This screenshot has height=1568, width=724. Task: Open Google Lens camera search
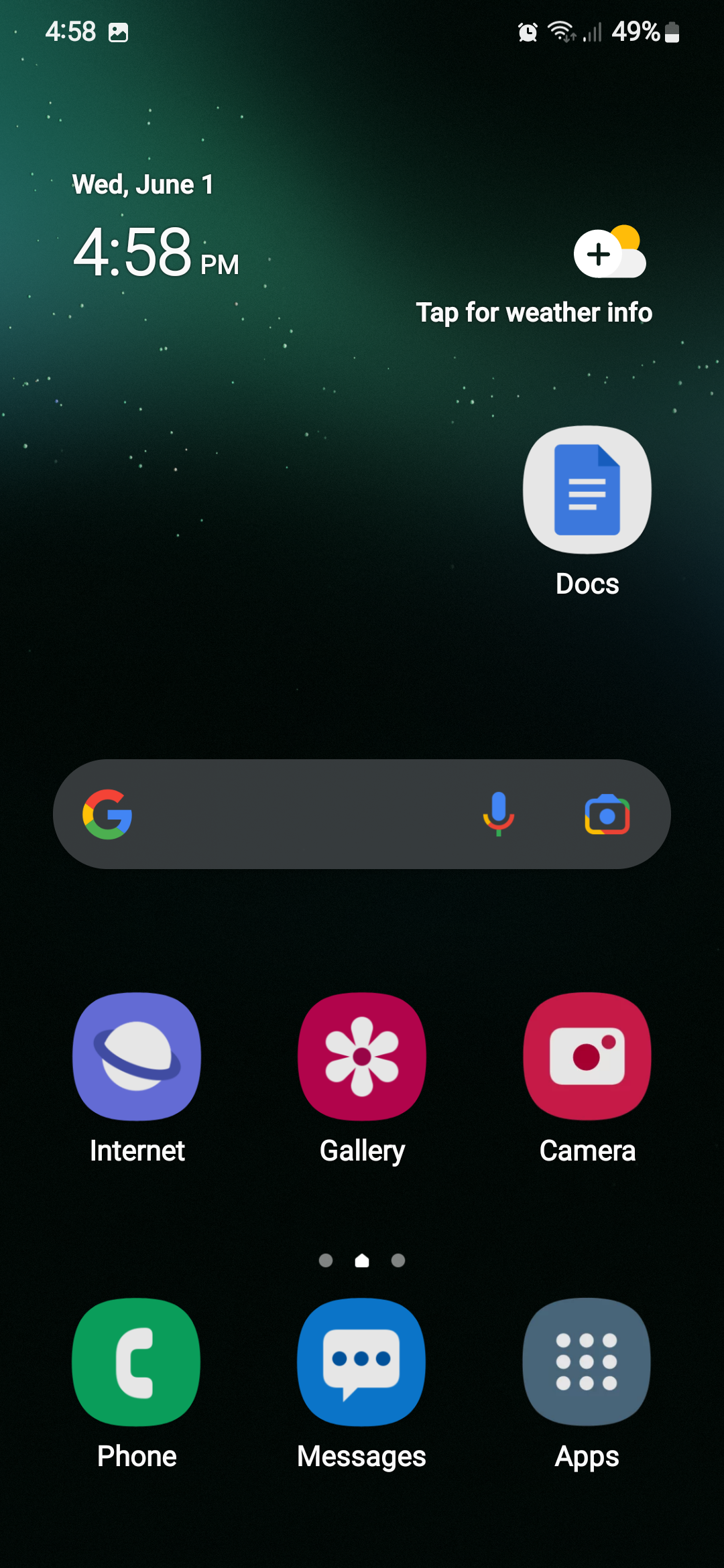(607, 815)
